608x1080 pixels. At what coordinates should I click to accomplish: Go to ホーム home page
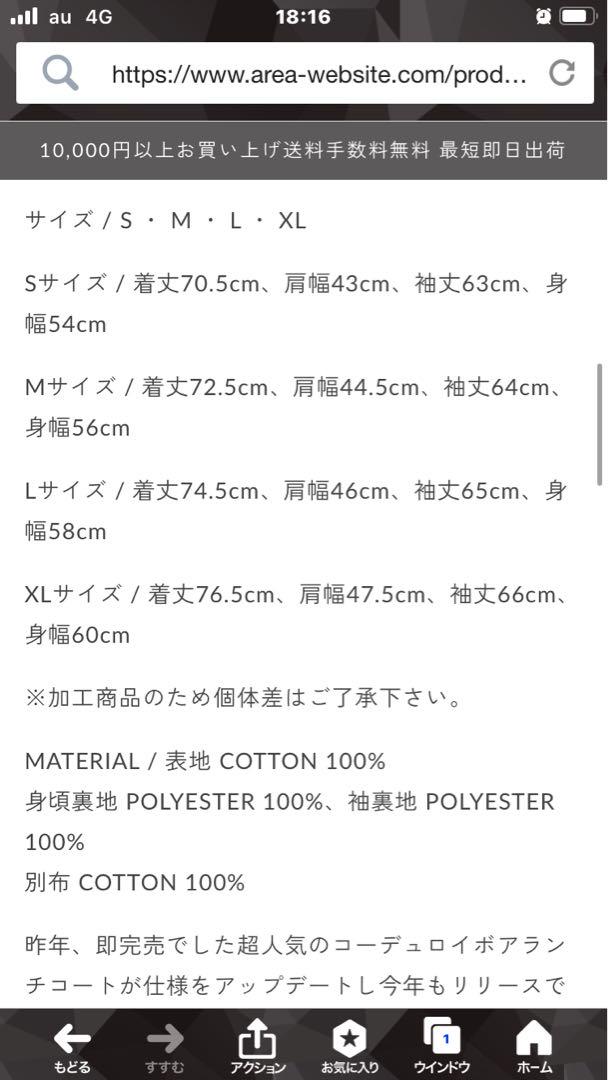coord(534,1047)
